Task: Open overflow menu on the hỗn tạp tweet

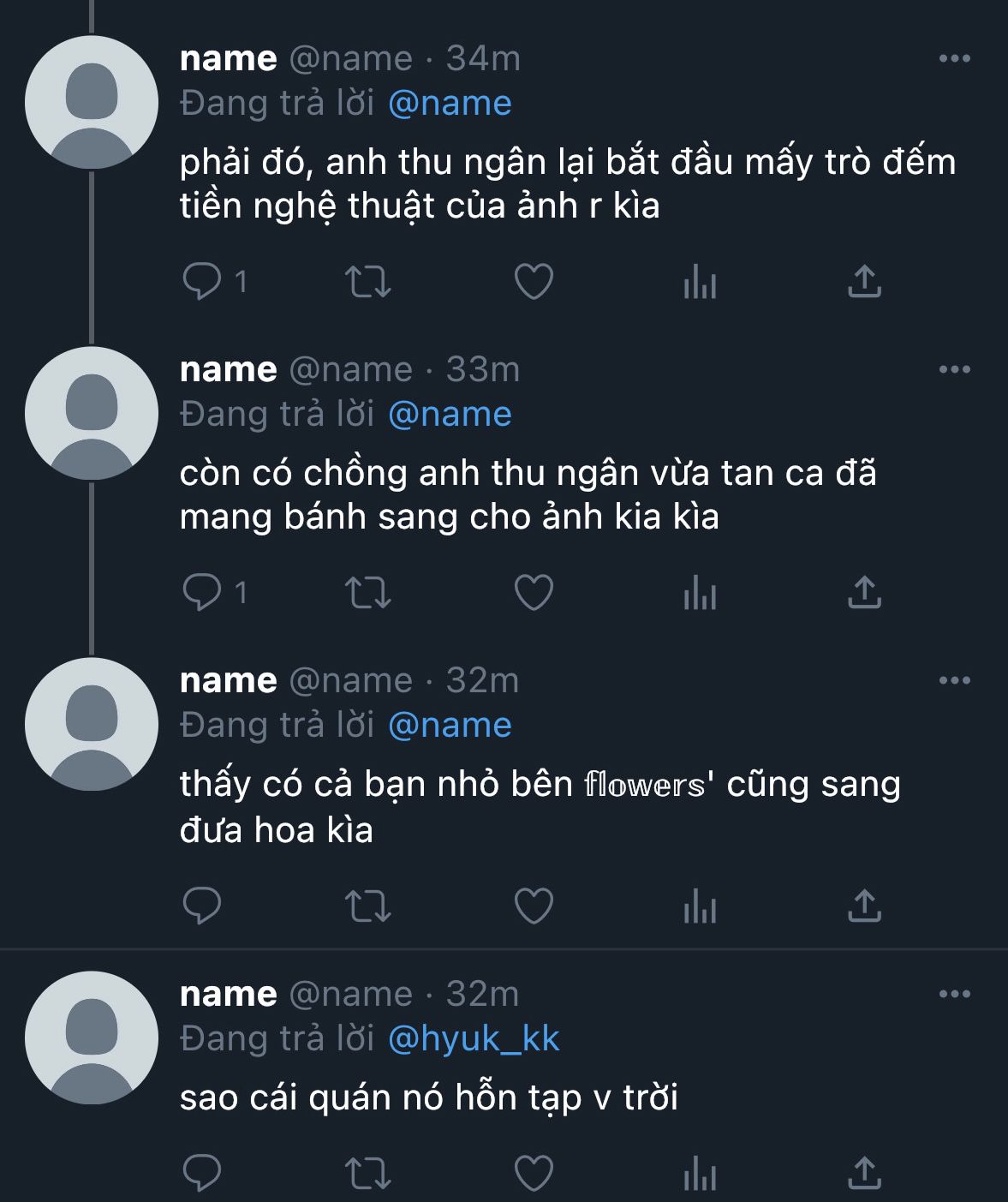Action: (954, 994)
